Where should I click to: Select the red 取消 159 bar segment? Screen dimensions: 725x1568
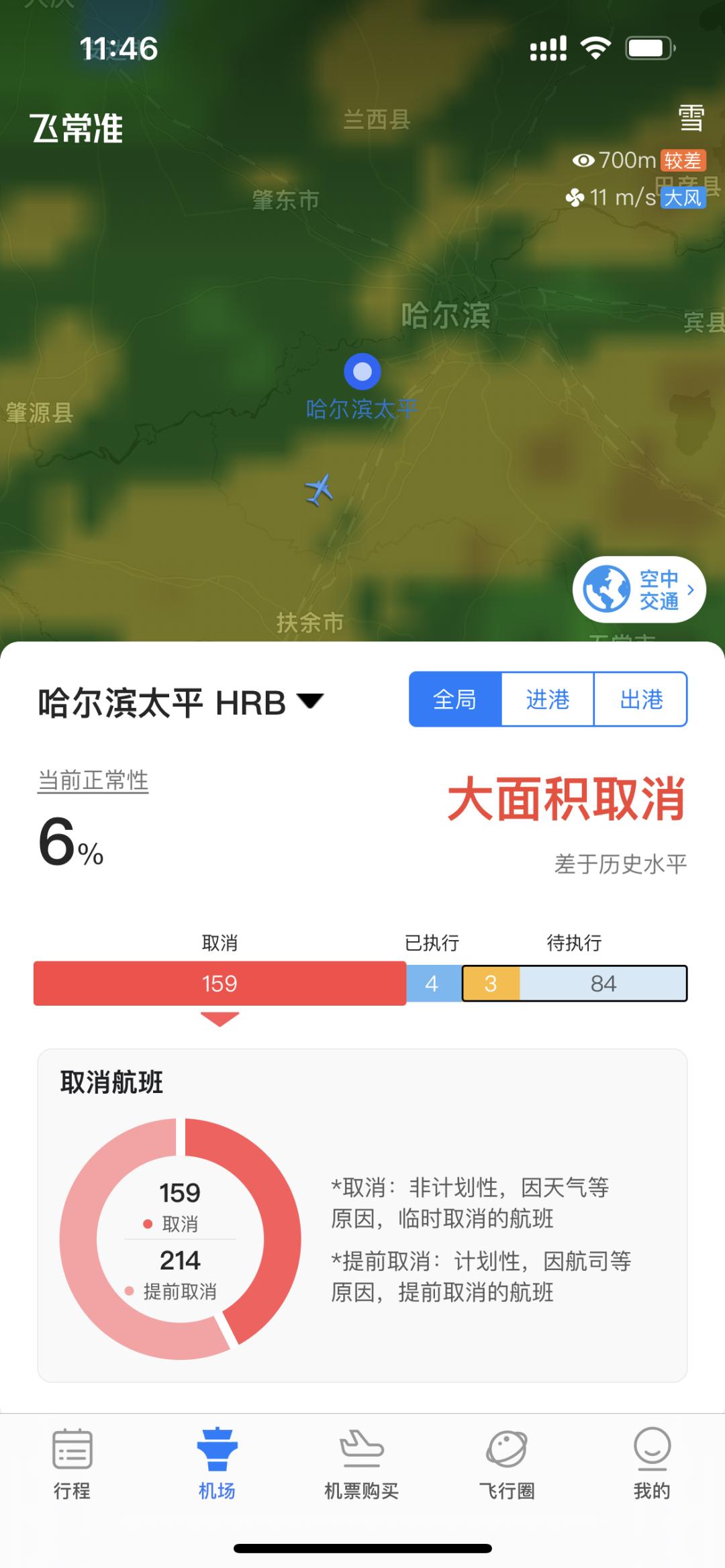[x=220, y=984]
